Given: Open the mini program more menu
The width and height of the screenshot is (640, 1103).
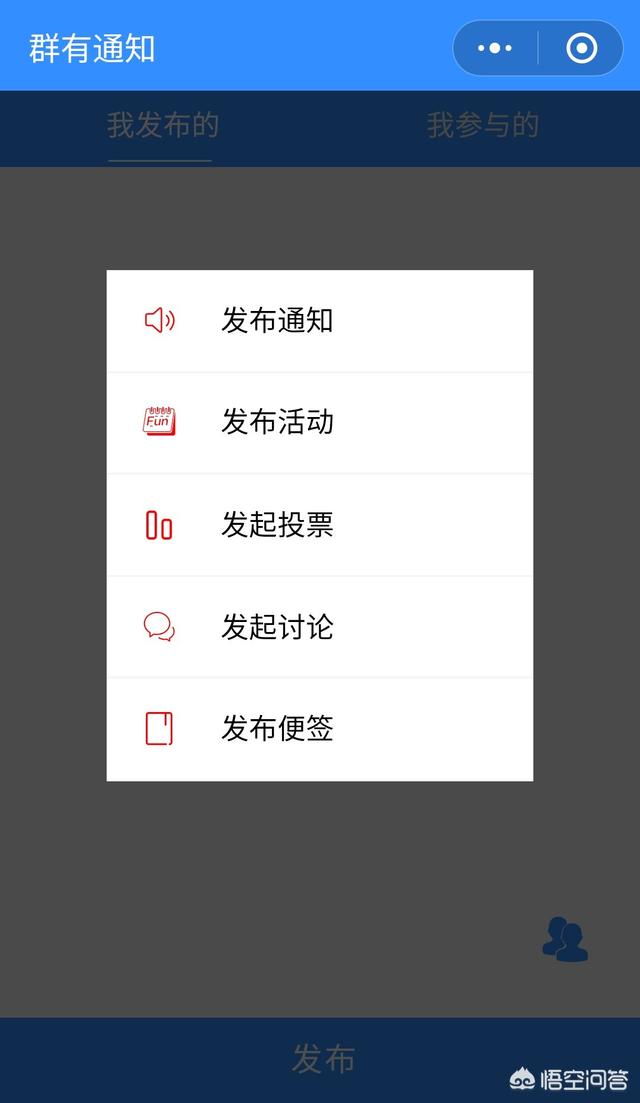Looking at the screenshot, I should (495, 48).
